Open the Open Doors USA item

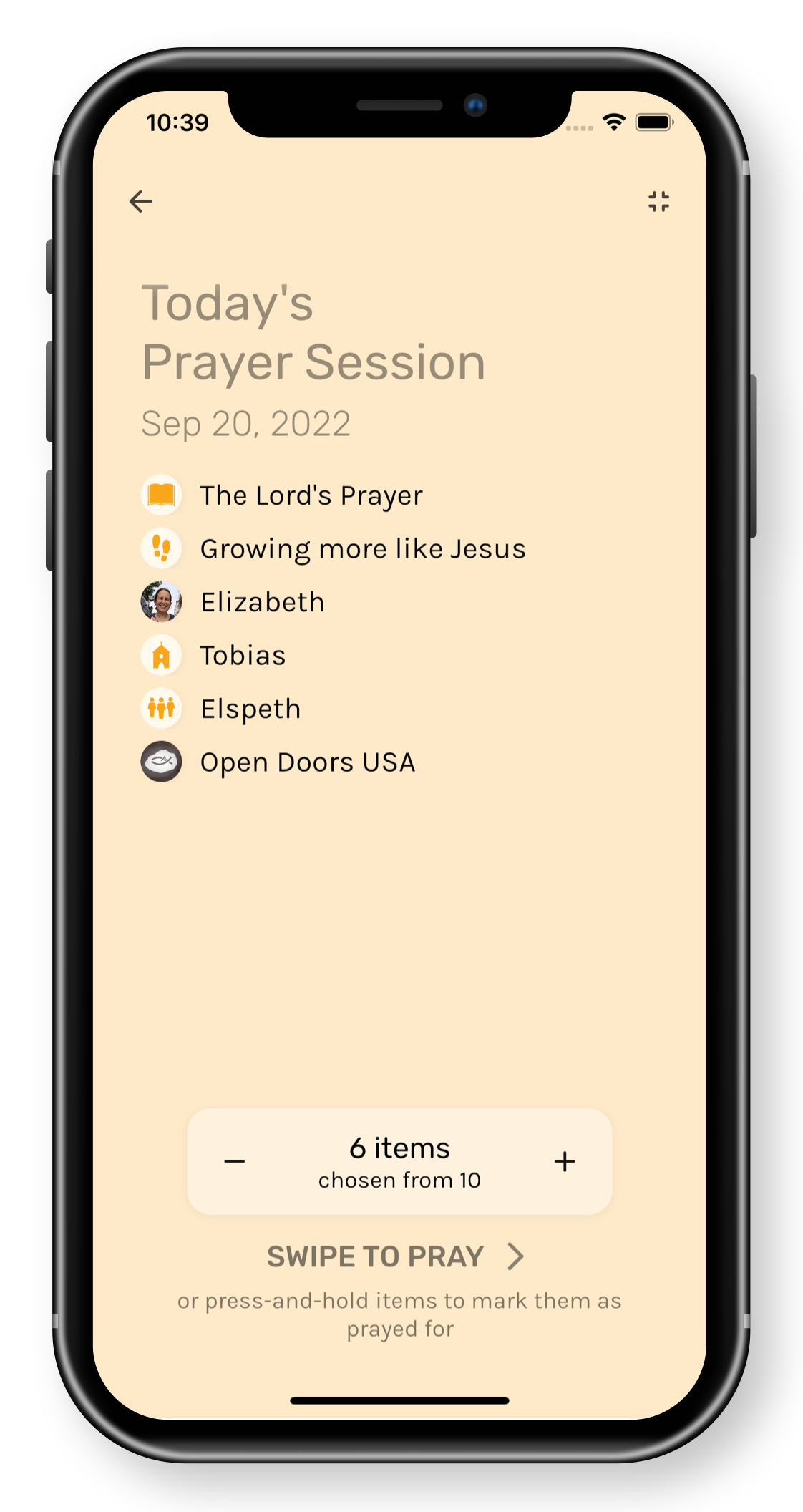[x=307, y=762]
